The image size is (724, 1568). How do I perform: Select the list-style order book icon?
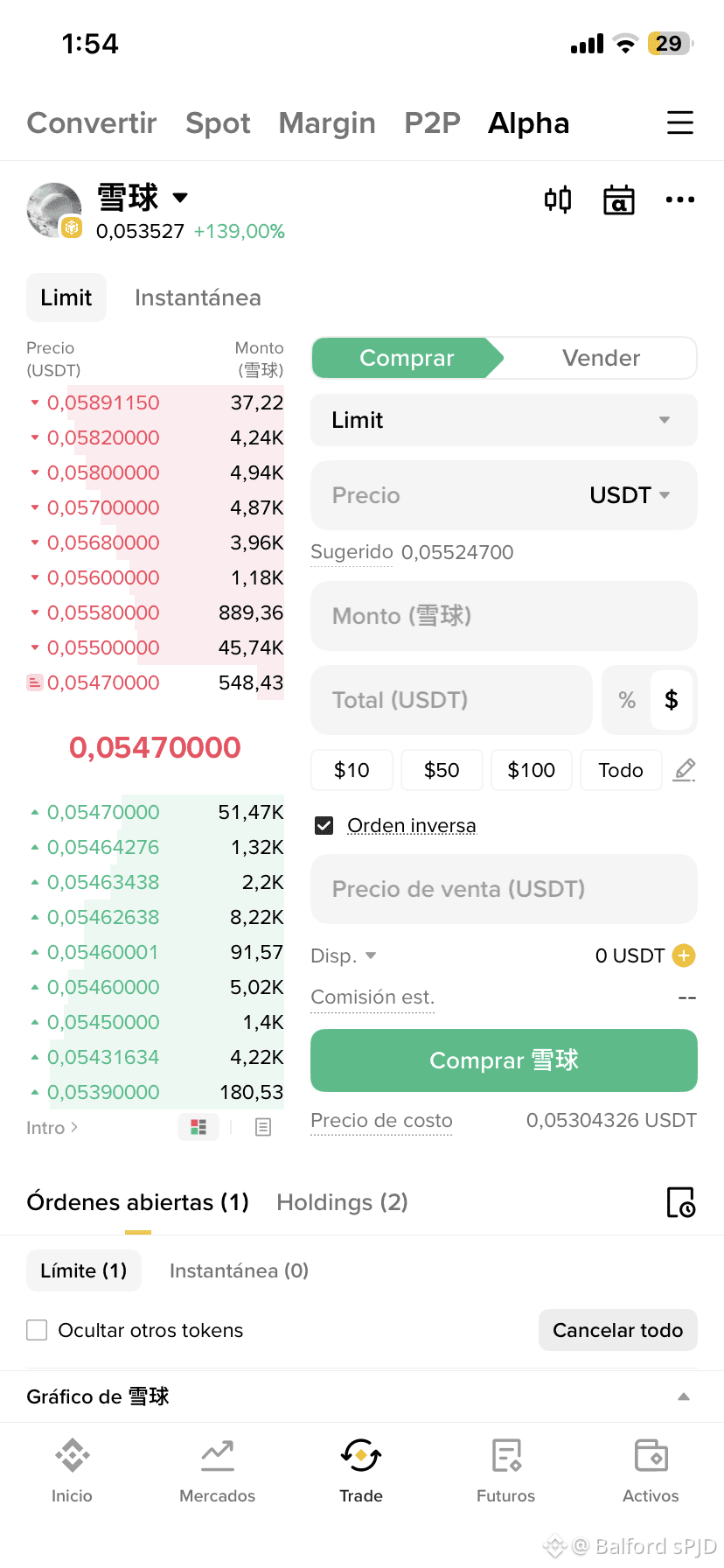click(262, 1127)
